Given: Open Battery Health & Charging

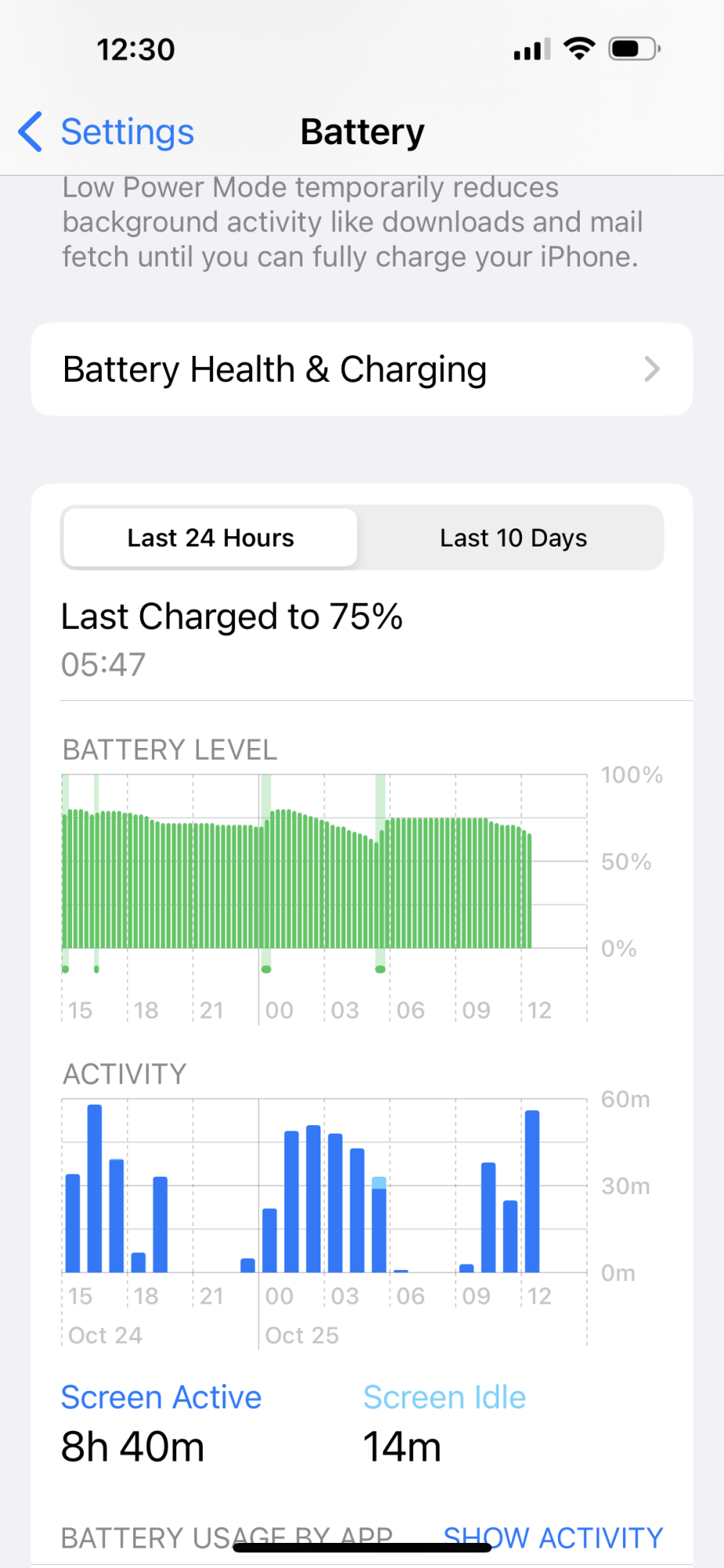Looking at the screenshot, I should pyautogui.click(x=361, y=369).
